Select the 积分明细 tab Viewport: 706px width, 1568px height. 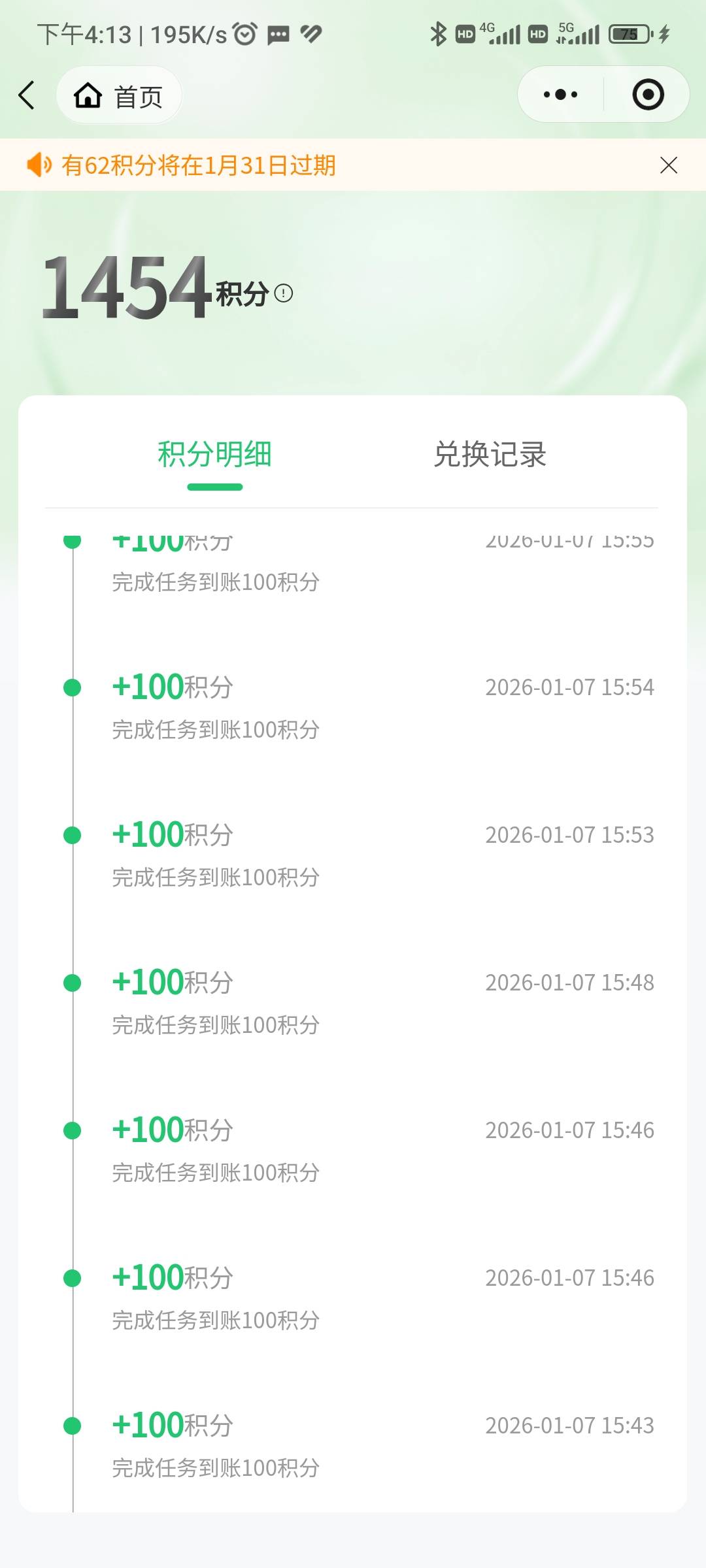pyautogui.click(x=214, y=455)
